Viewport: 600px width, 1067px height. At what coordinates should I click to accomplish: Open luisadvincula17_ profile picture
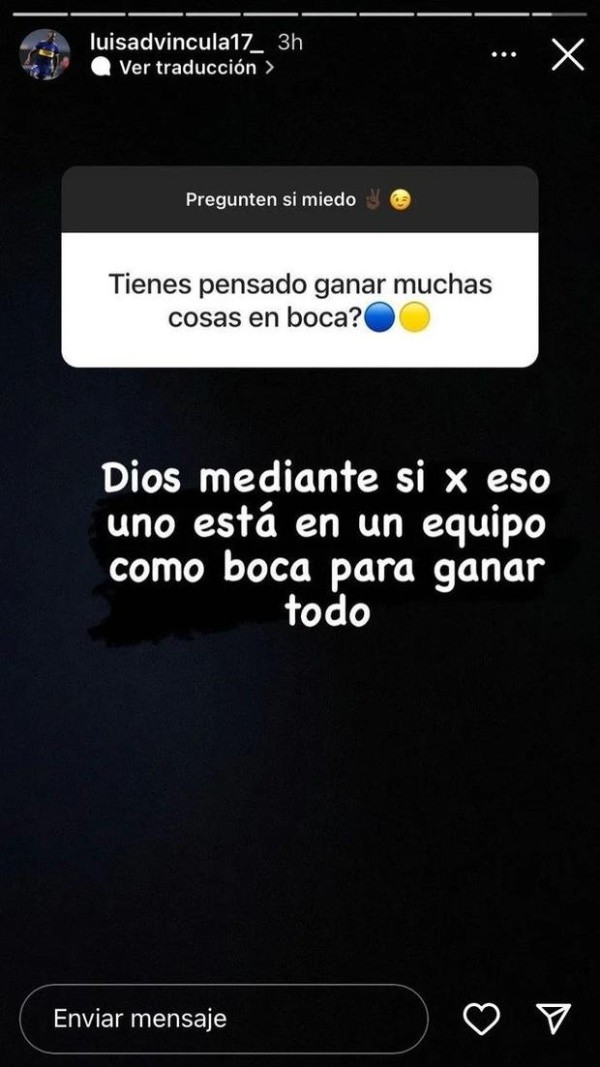point(46,55)
